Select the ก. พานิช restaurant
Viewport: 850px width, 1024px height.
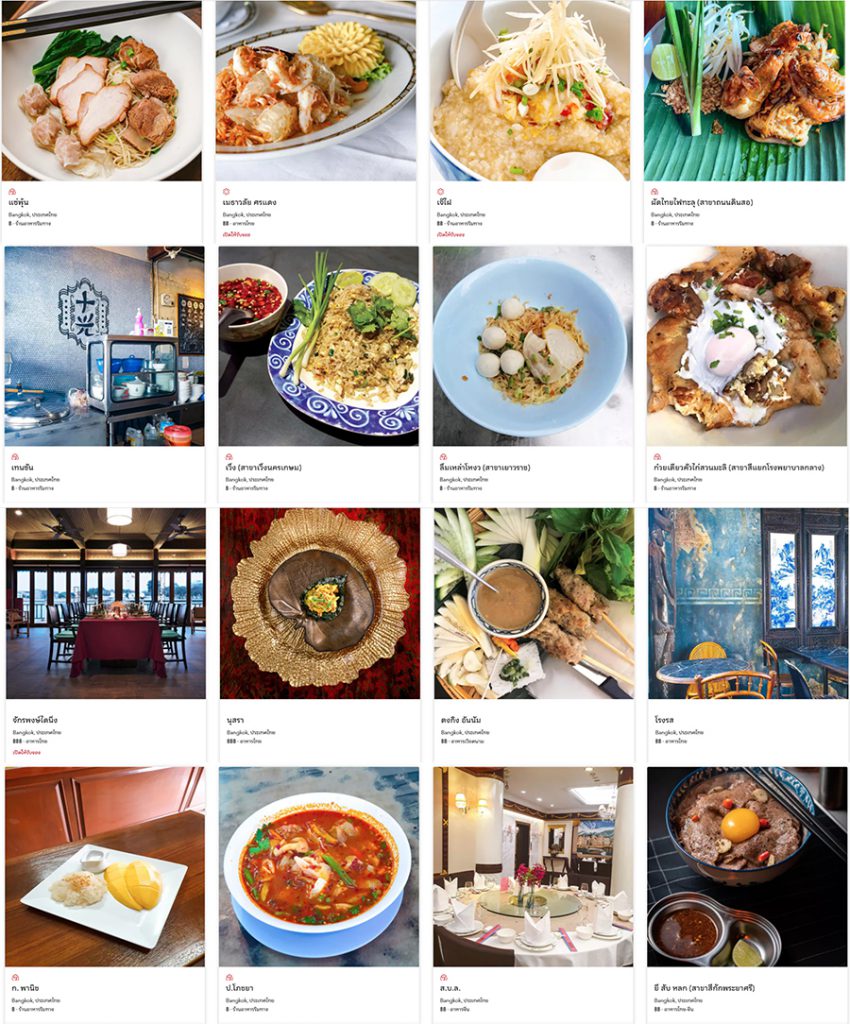(x=104, y=866)
